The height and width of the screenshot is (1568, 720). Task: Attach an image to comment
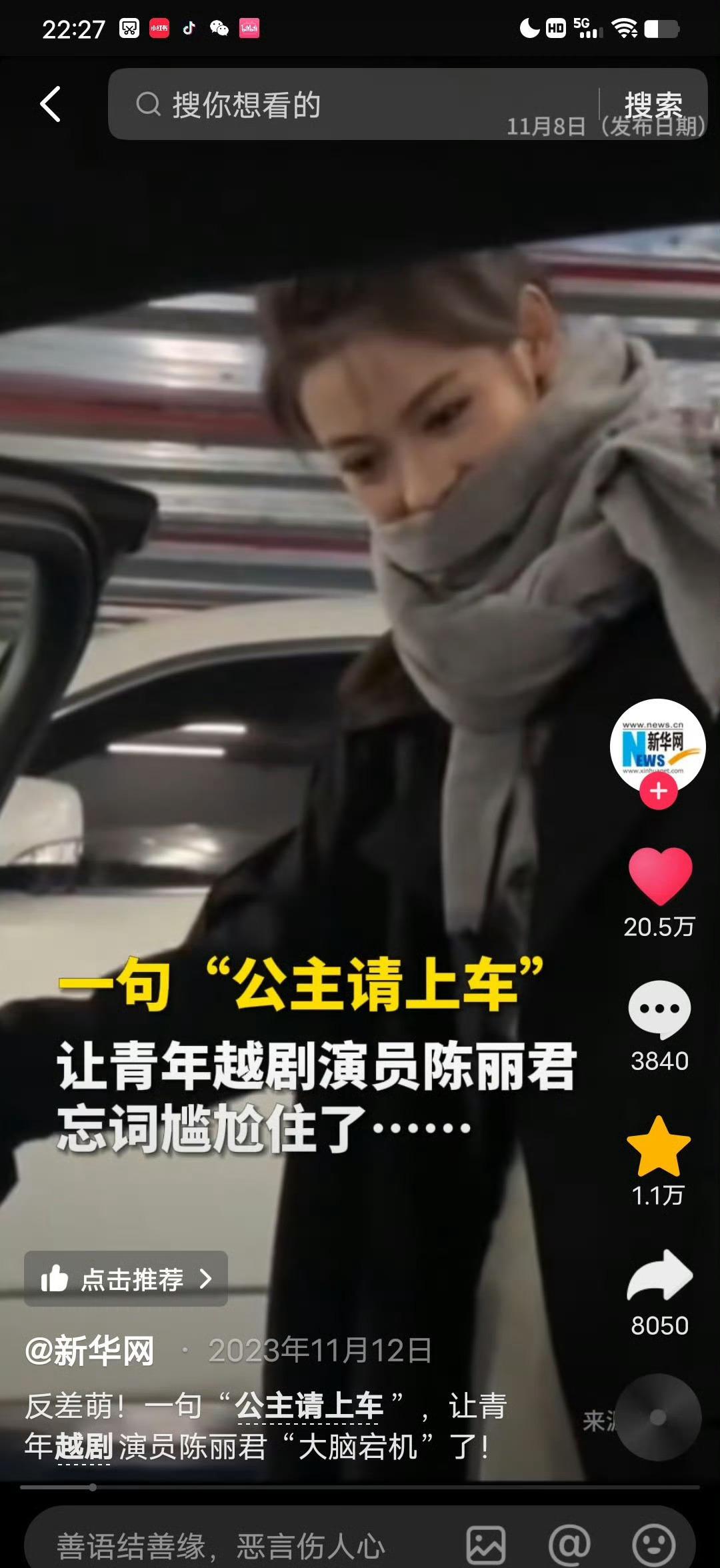(486, 1544)
